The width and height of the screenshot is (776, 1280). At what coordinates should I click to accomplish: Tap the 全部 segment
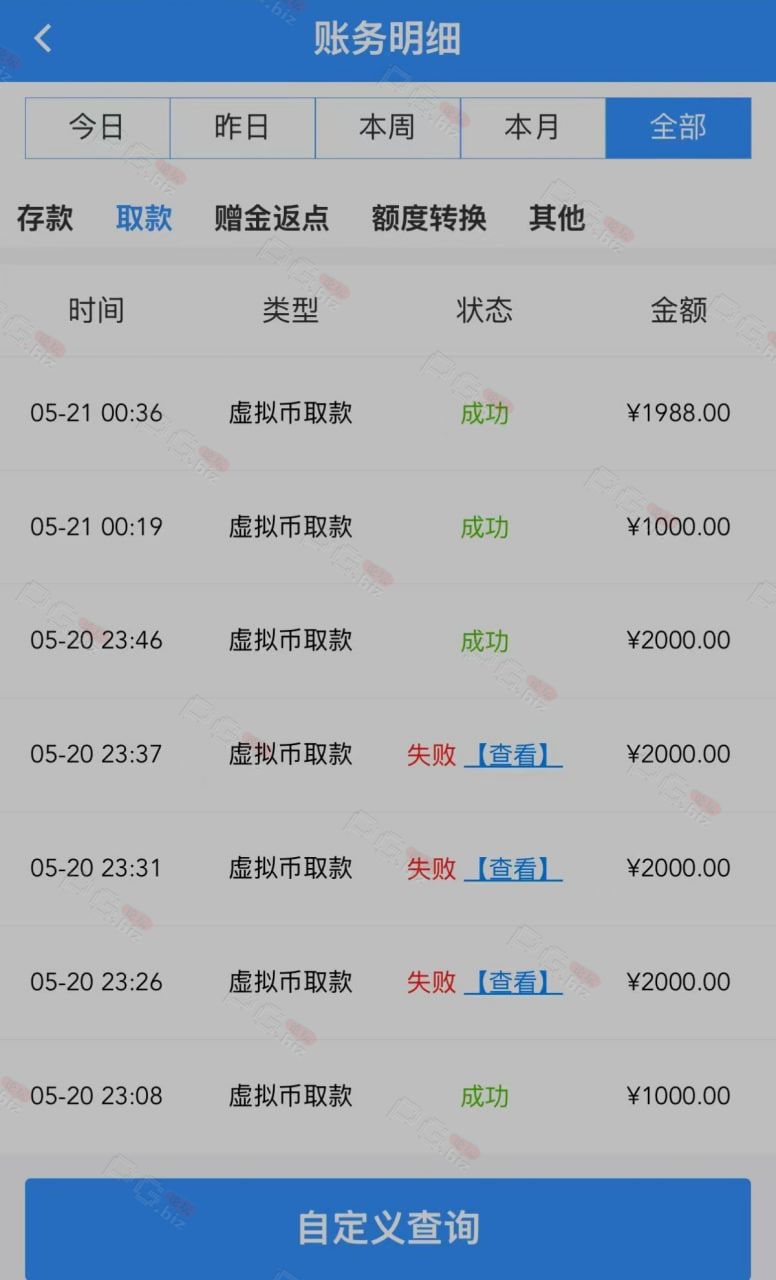click(678, 127)
